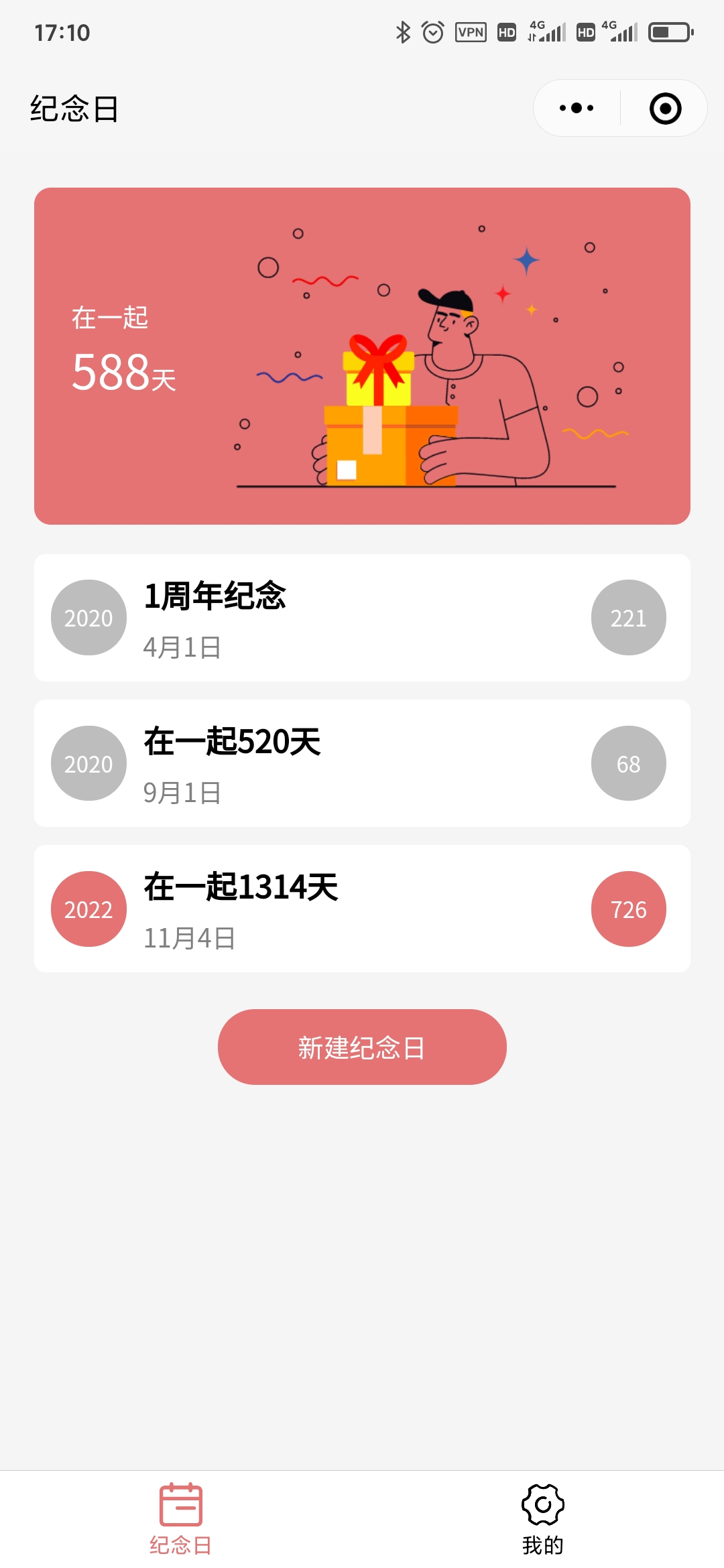724x1568 pixels.
Task: Open the 1周年纪念 anniversary entry
Action: (x=362, y=618)
